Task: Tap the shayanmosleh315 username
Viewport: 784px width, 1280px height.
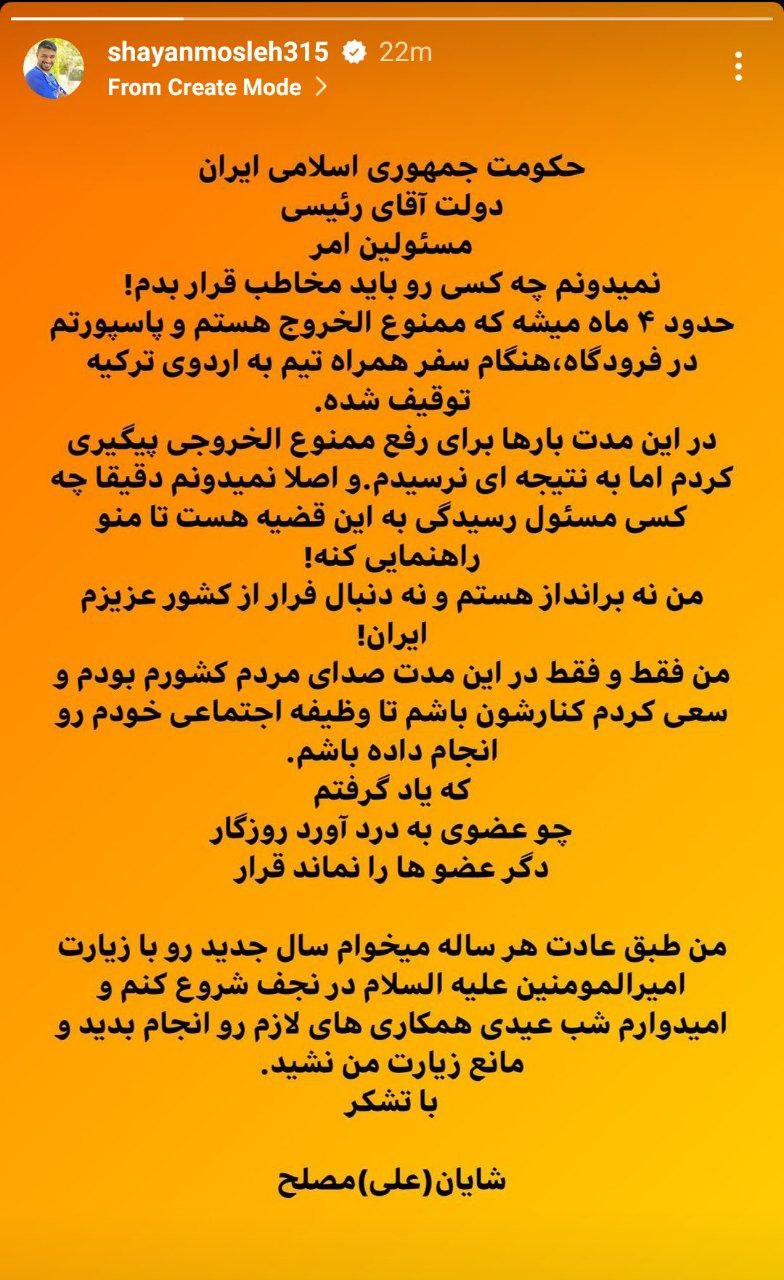Action: [x=218, y=52]
